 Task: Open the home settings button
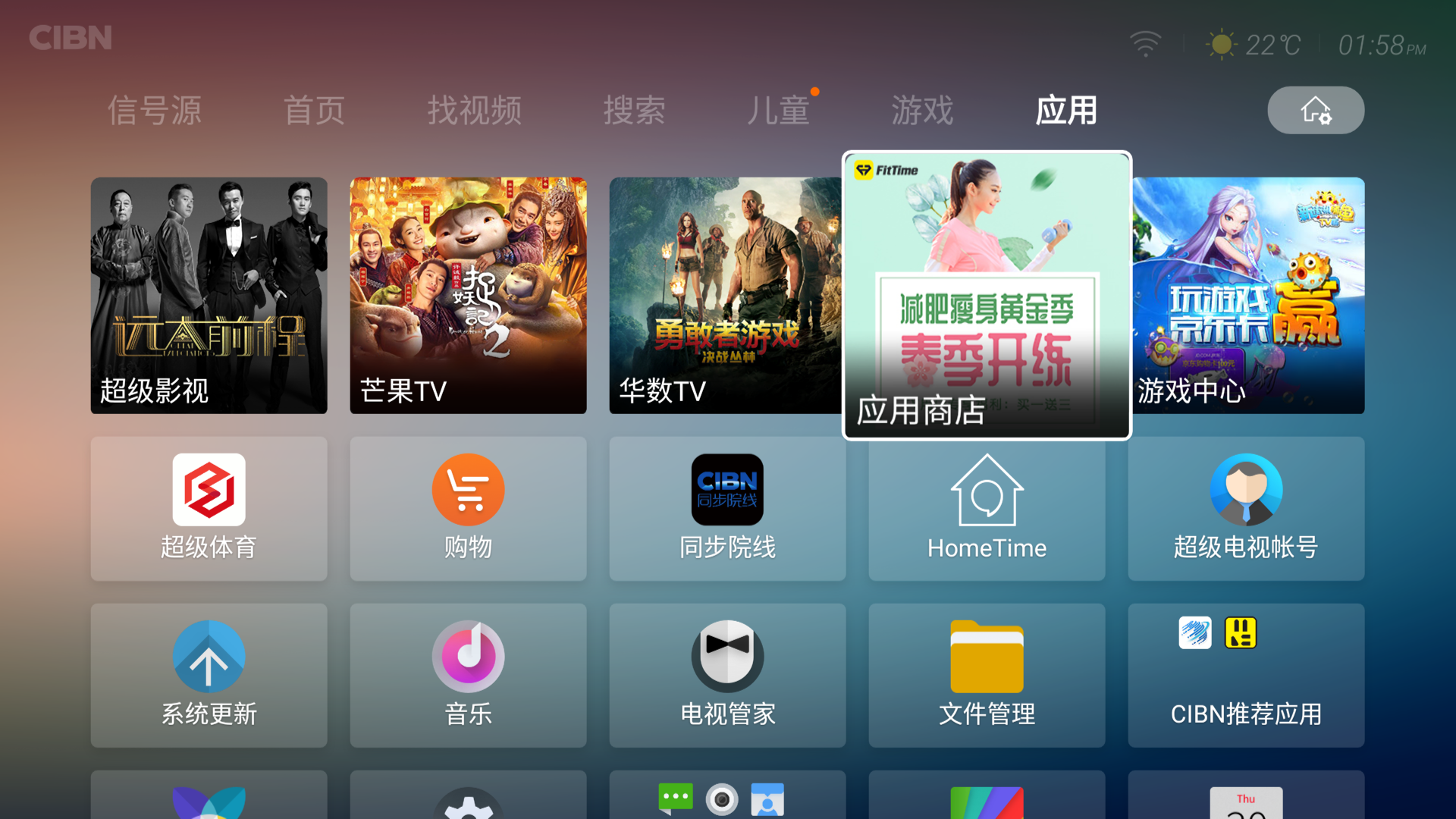tap(1316, 110)
